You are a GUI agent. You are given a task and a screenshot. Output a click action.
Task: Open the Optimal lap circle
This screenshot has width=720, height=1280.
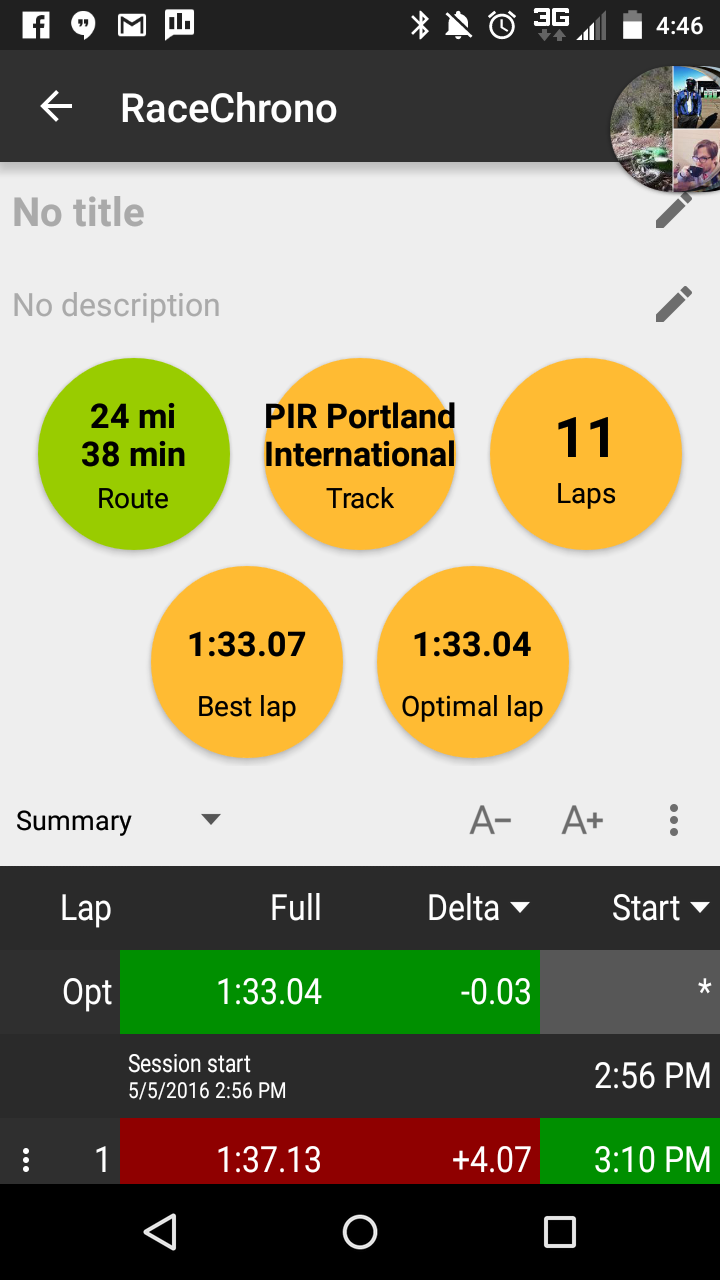point(473,662)
